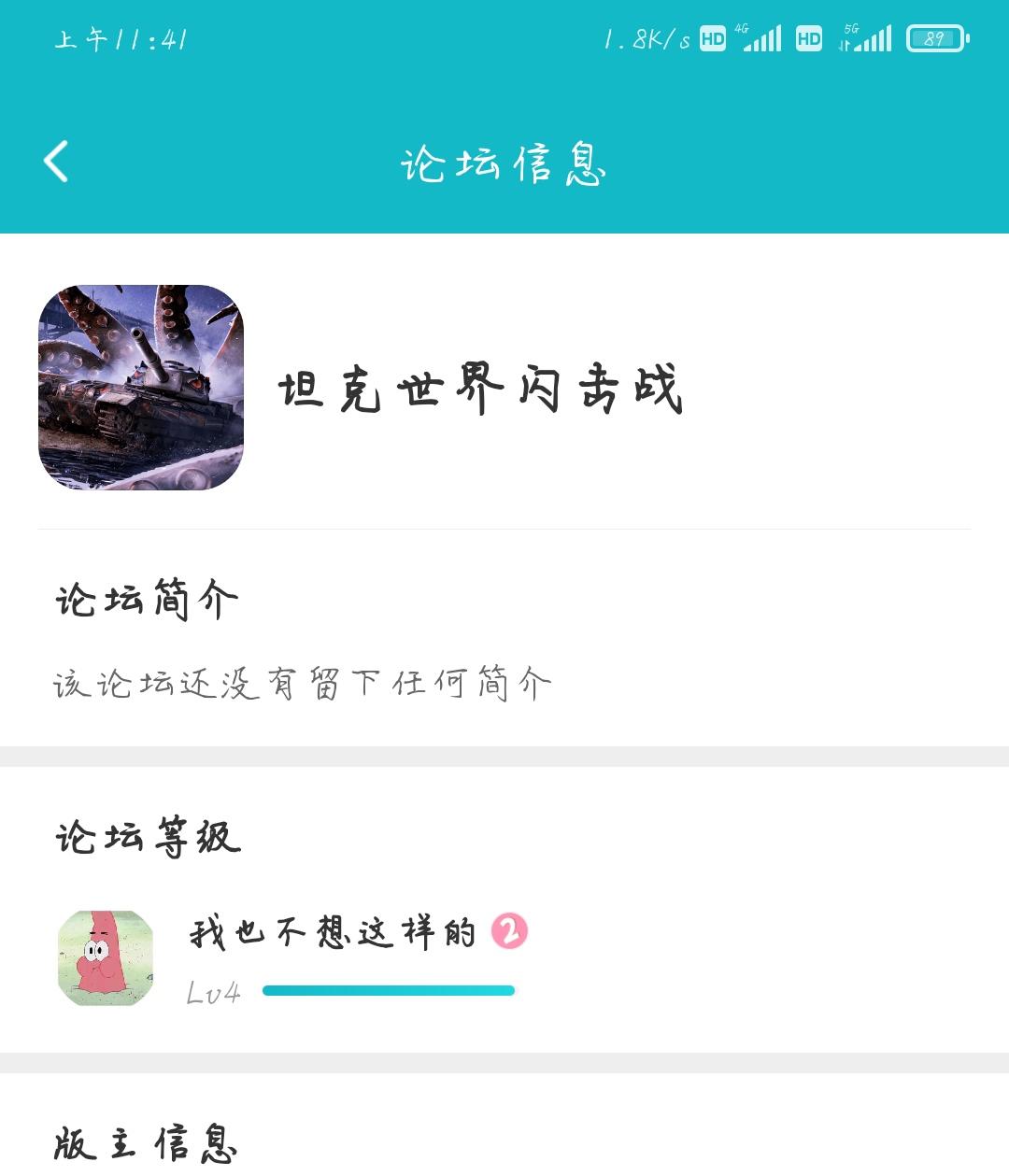
Task: Click the battery indicator showing 89
Action: 931,37
